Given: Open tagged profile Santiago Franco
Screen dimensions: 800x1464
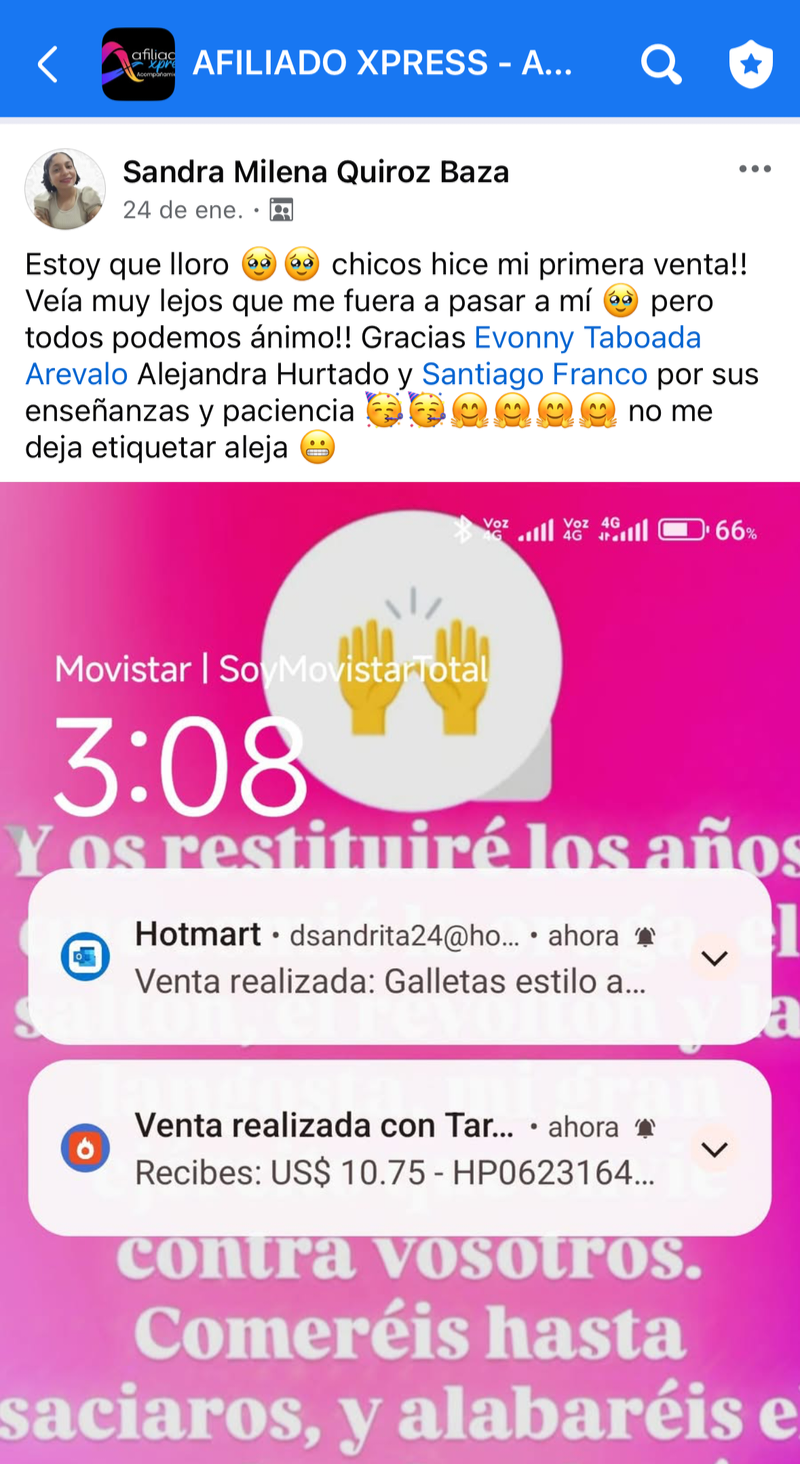Looking at the screenshot, I should 534,375.
